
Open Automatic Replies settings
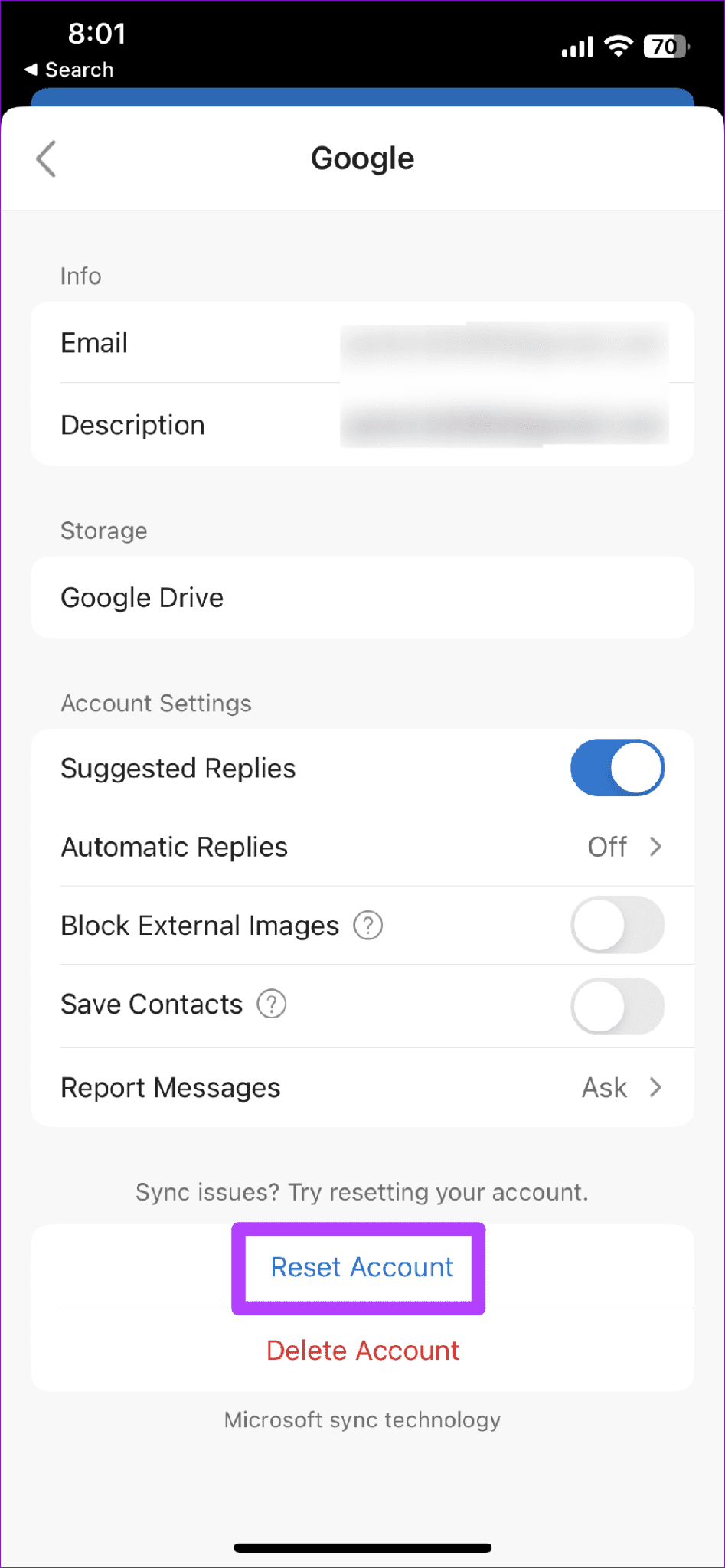pyautogui.click(x=362, y=847)
